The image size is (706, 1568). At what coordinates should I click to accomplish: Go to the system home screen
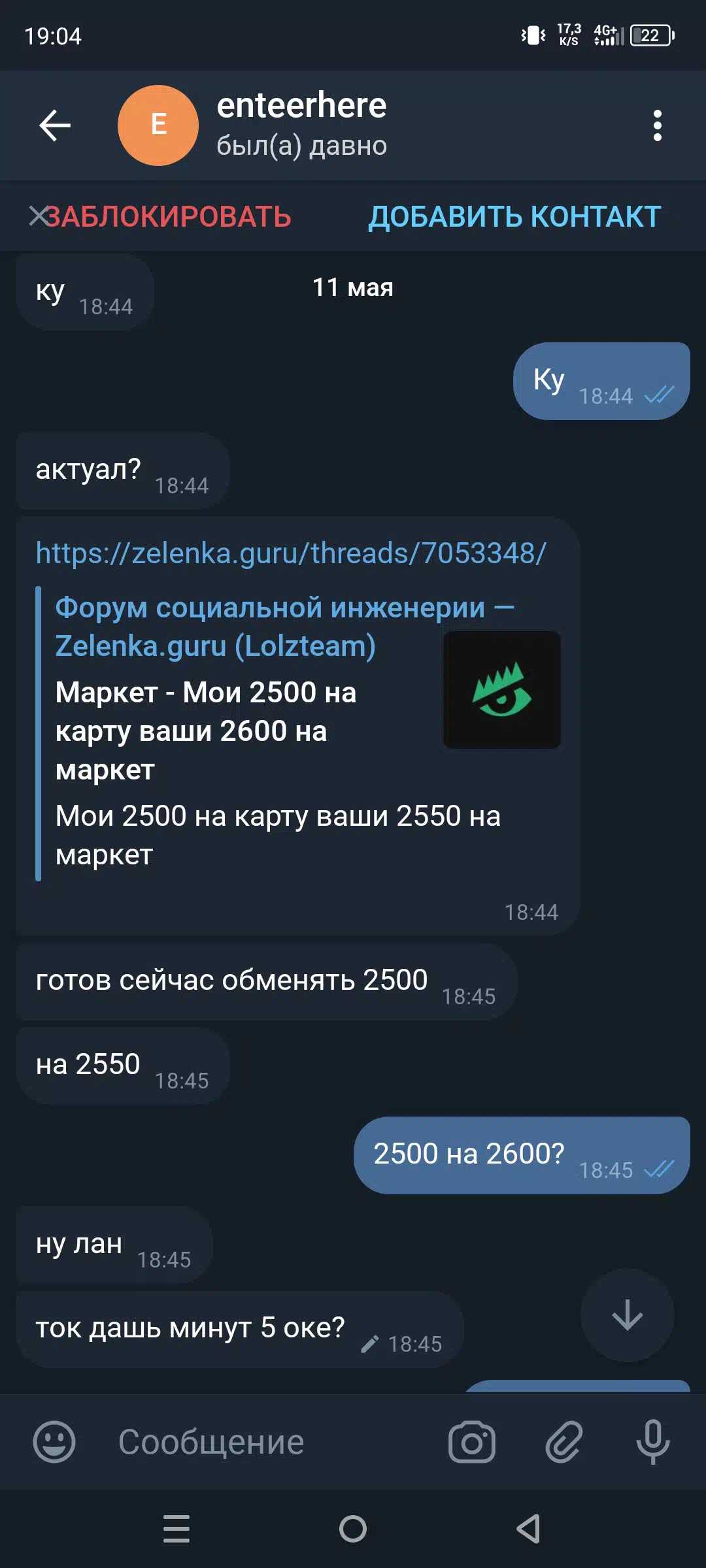[x=353, y=1529]
